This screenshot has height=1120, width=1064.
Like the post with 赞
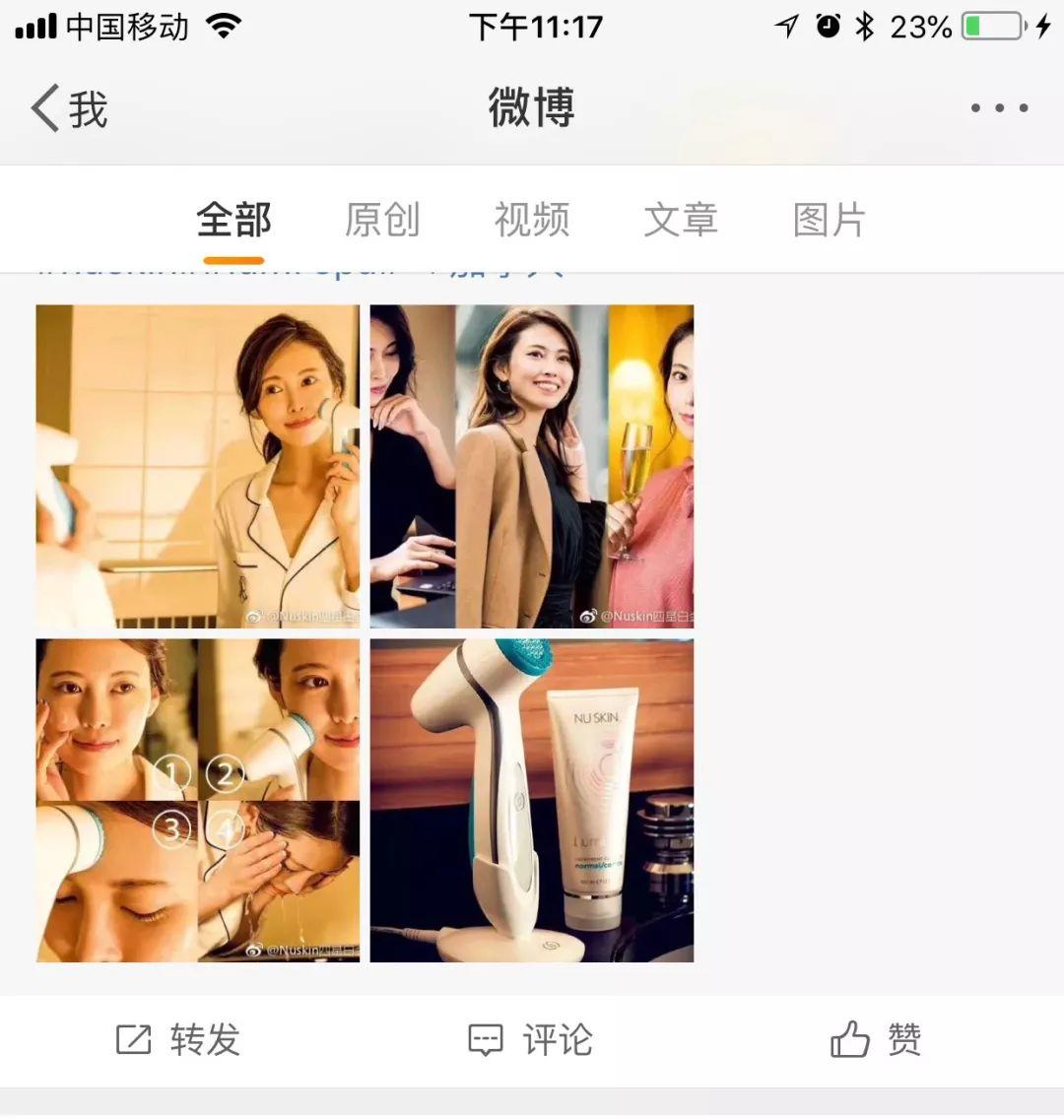pos(876,1039)
